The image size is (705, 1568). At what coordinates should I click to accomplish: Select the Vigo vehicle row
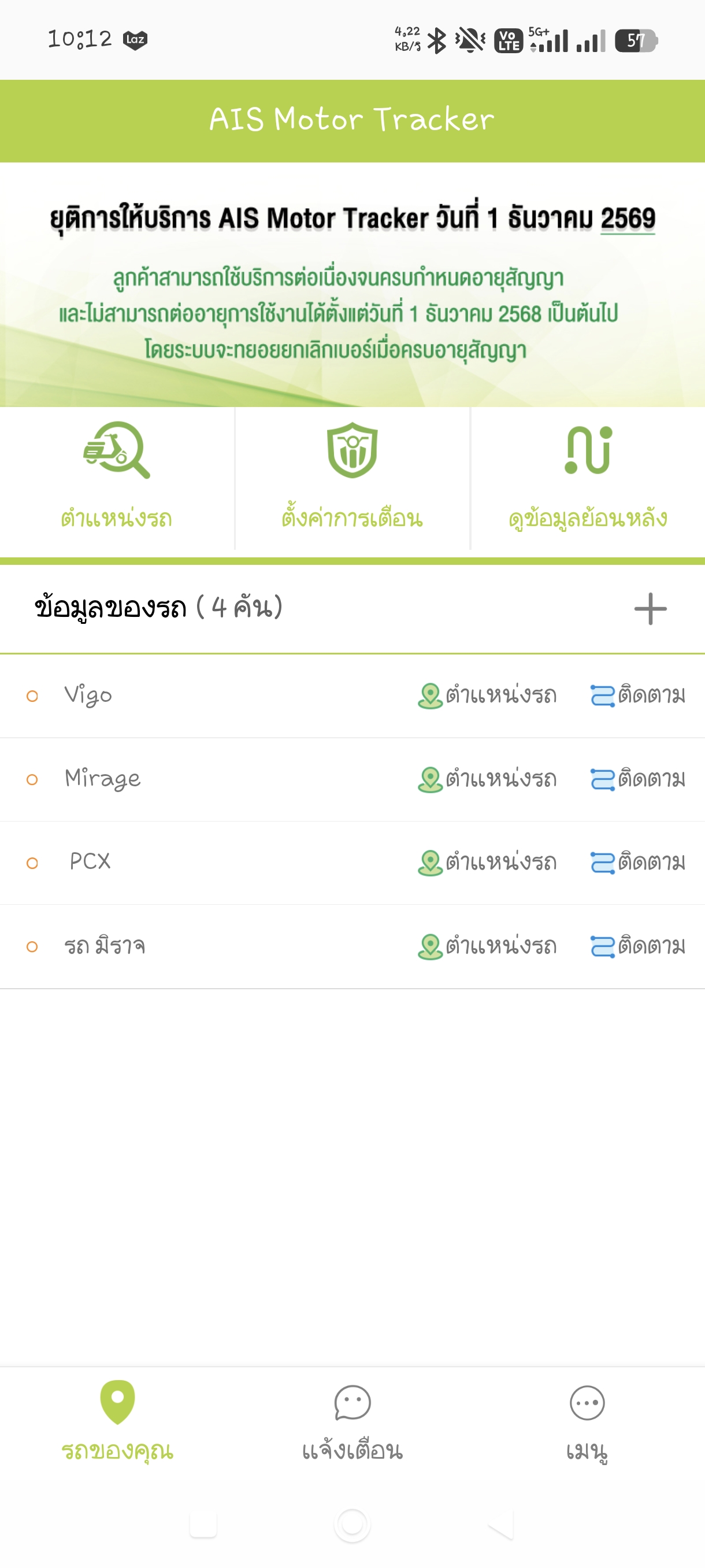click(89, 695)
